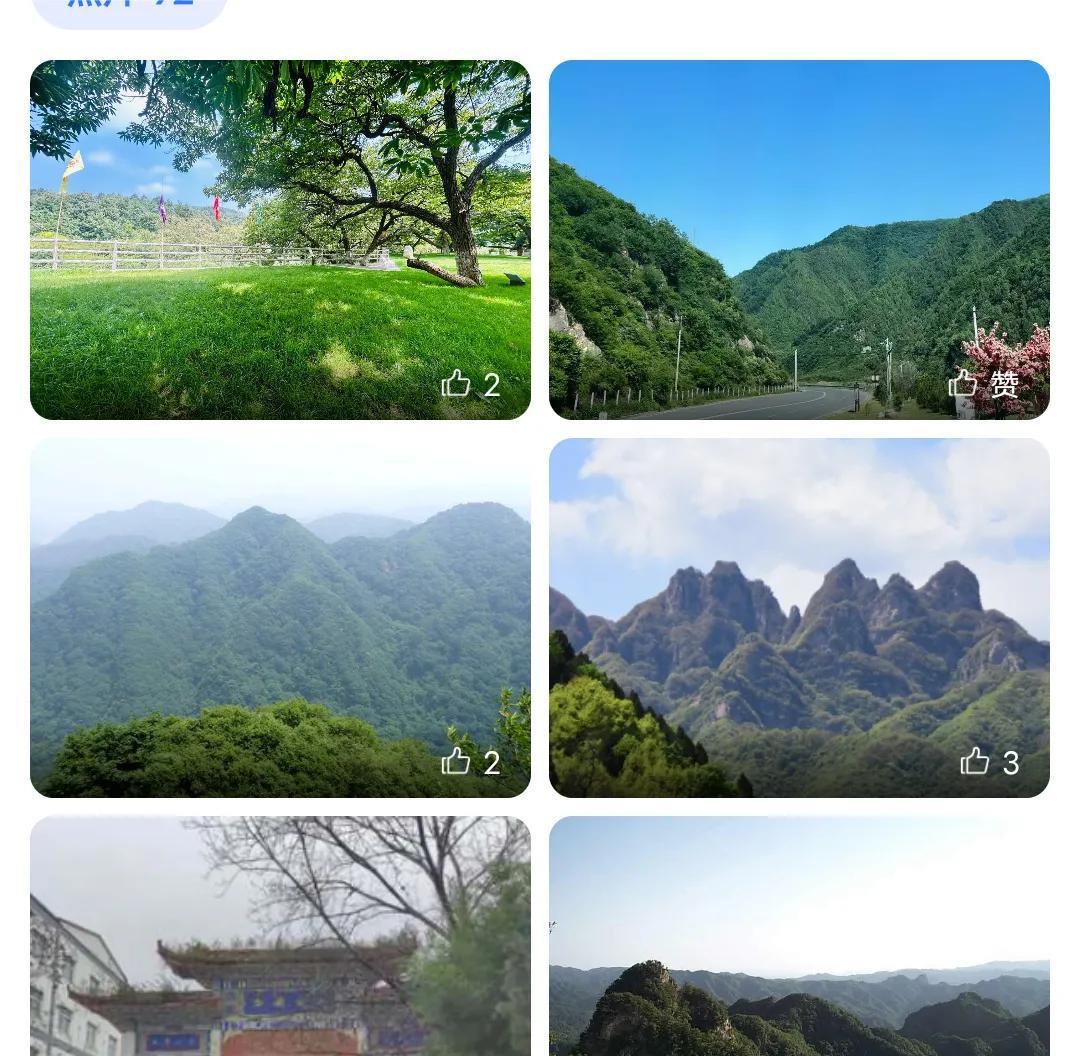Tap the 赞 like icon on the road photo
1080x1056 pixels.
(963, 384)
